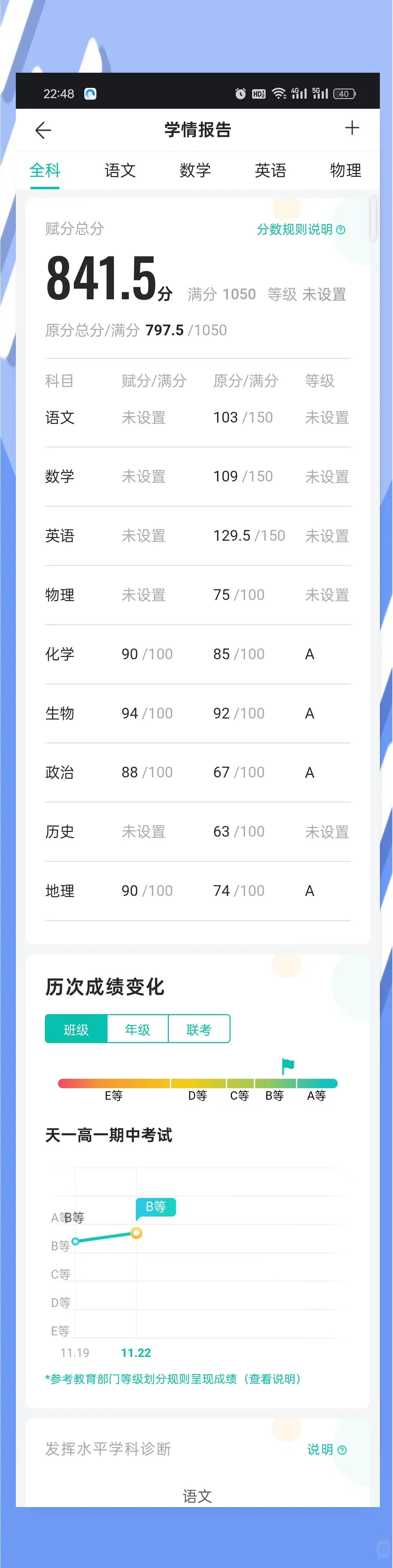Switch to the 英语 tab

tap(270, 170)
